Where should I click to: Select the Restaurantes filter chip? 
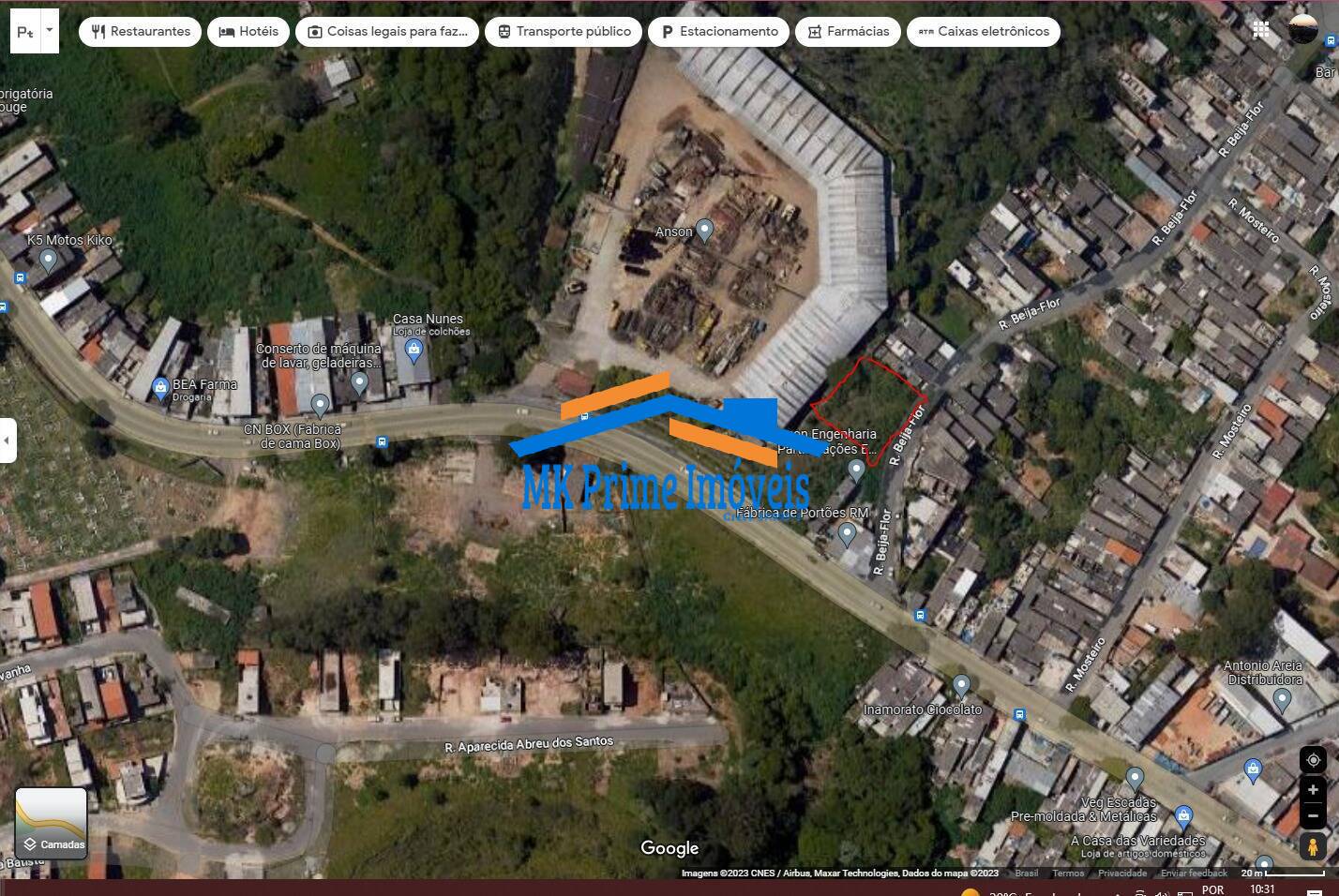tap(140, 31)
